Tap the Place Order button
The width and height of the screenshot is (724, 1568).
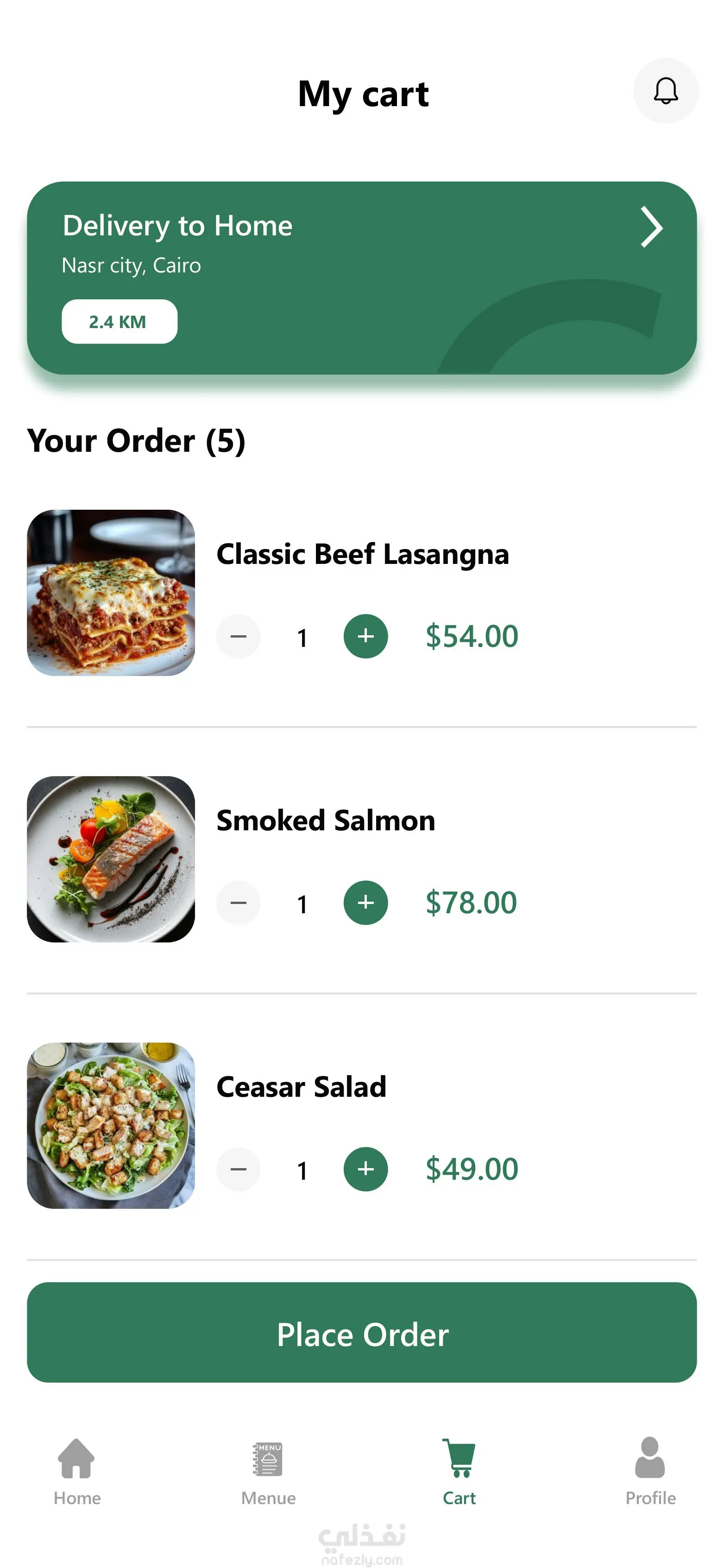tap(361, 1333)
